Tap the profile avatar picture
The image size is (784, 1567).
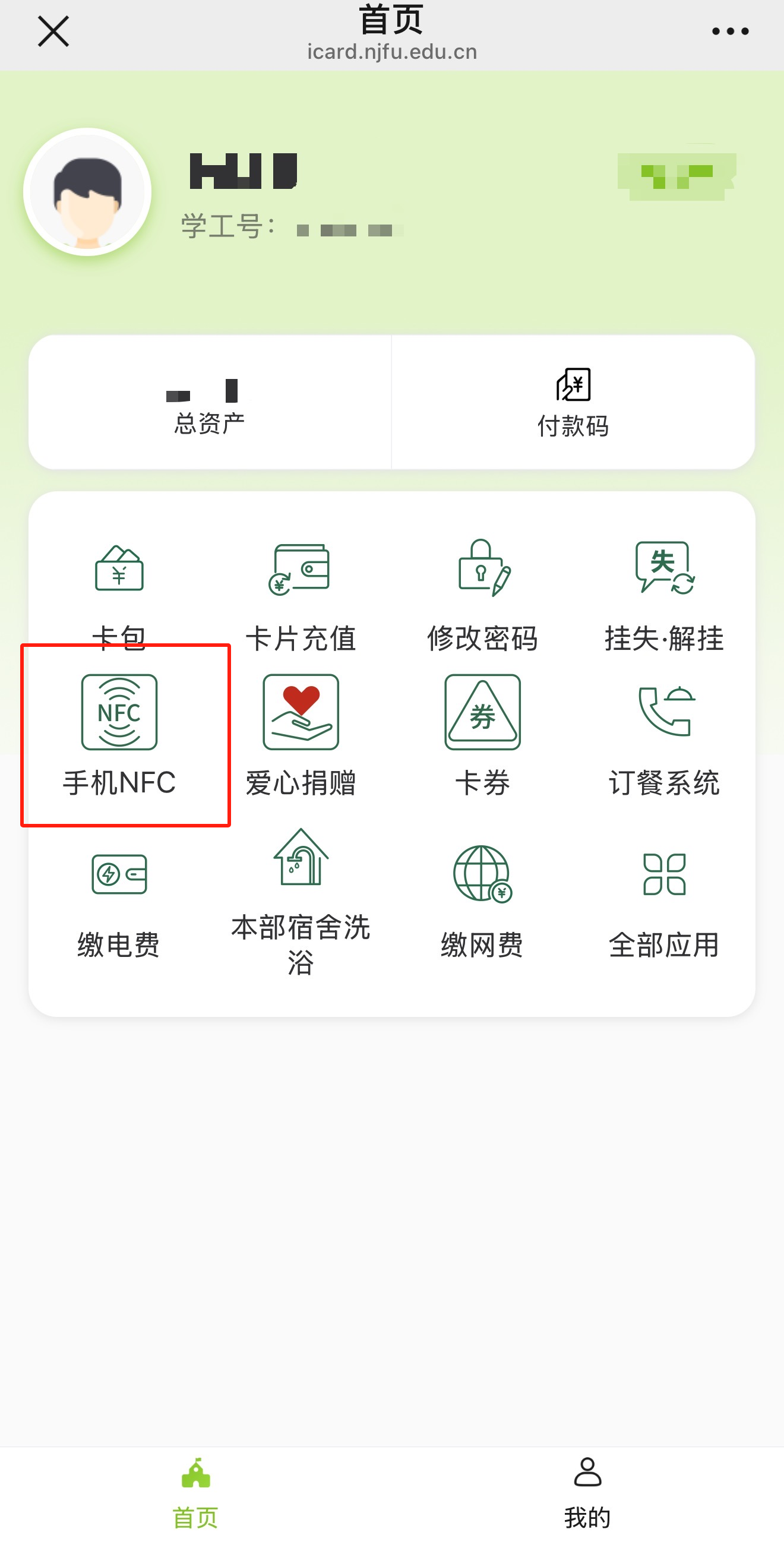point(87,192)
